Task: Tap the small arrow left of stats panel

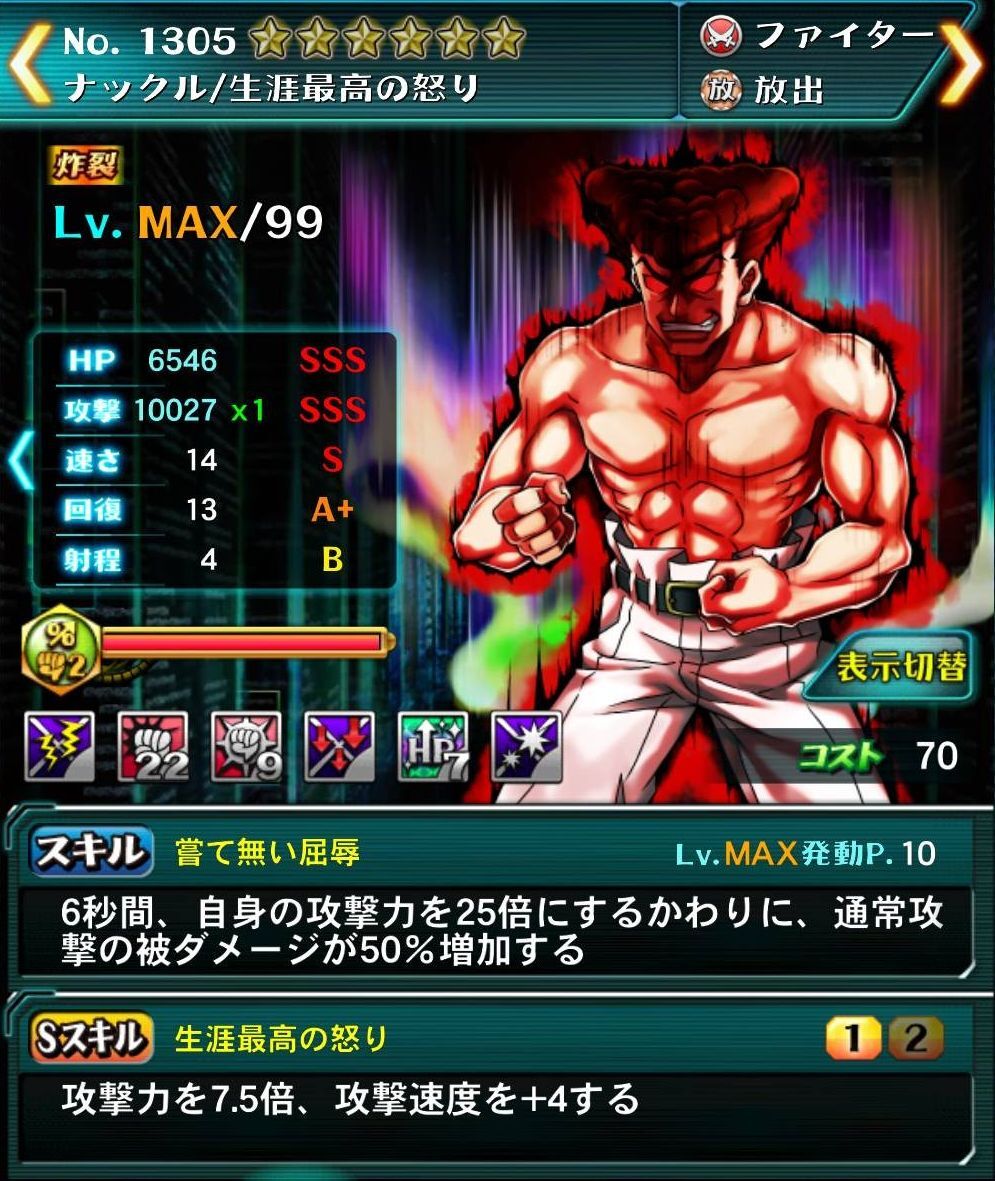Action: (20, 462)
